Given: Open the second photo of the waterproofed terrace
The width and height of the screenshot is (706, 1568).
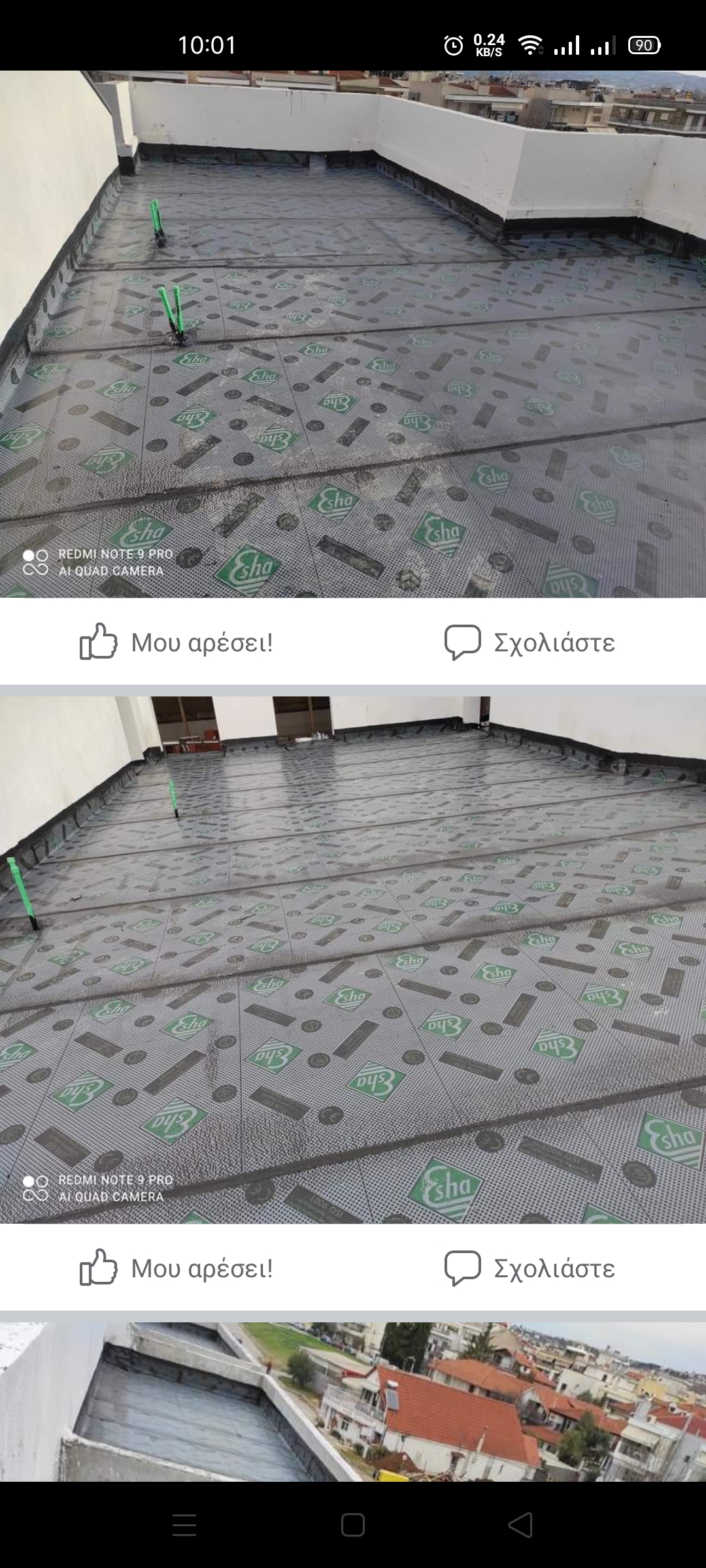Looking at the screenshot, I should [x=353, y=959].
